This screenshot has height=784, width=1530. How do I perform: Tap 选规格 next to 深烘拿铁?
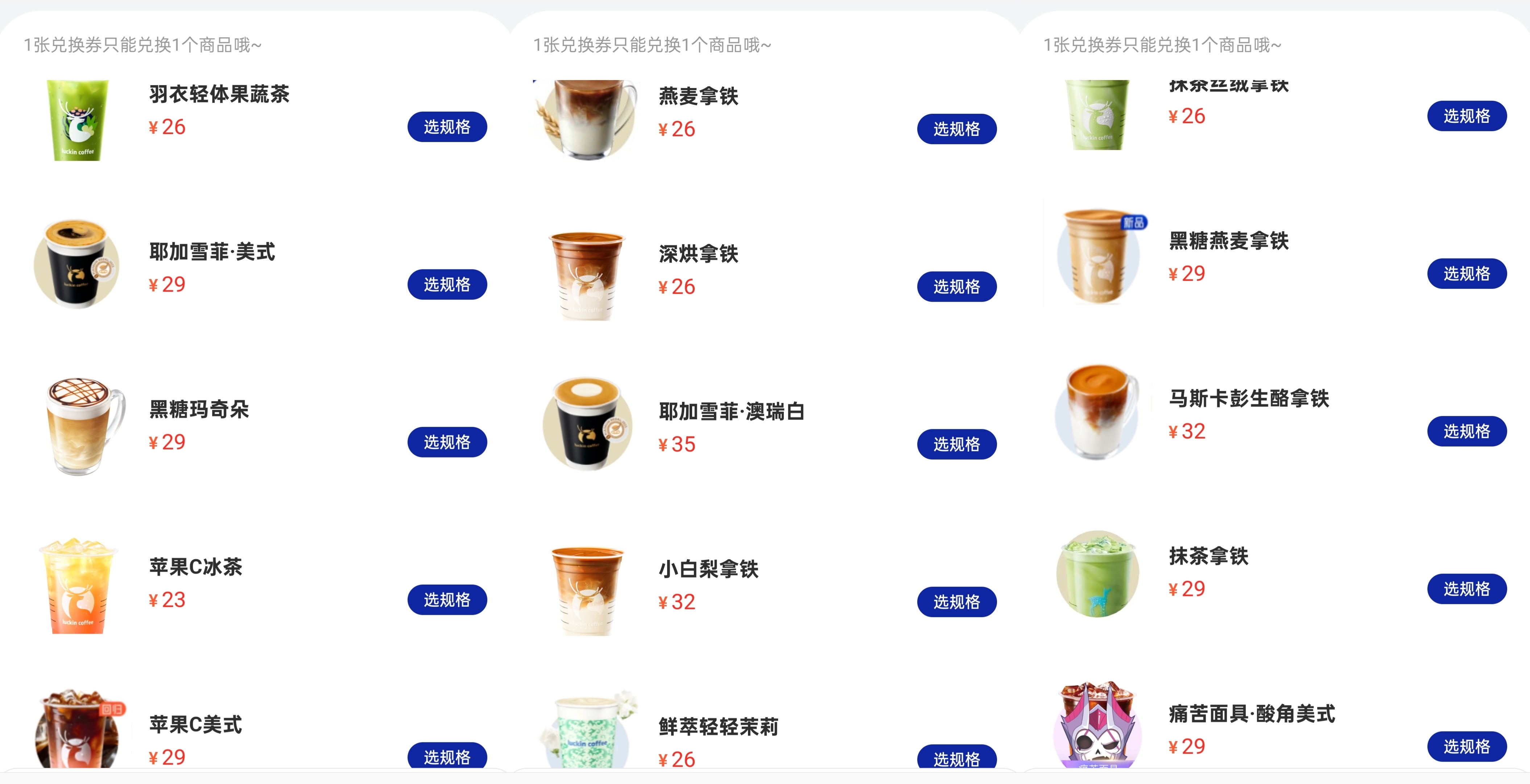coord(956,287)
